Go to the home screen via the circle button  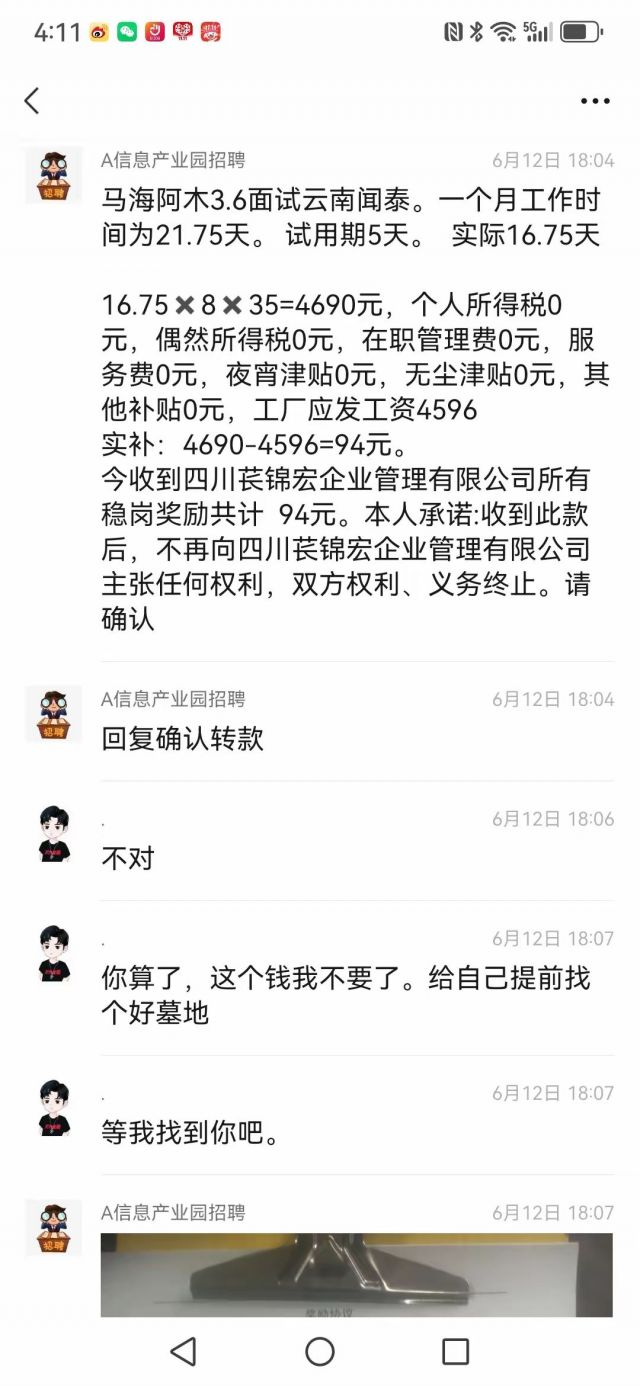click(x=320, y=1352)
